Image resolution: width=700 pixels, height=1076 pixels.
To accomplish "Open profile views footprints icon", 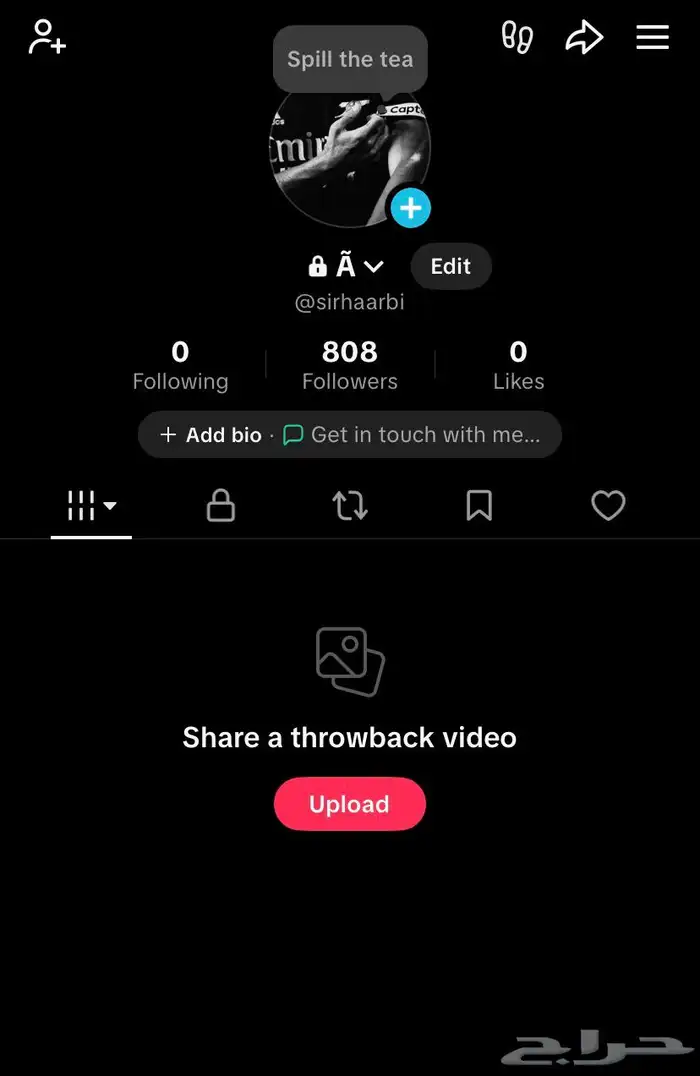I will coord(517,37).
